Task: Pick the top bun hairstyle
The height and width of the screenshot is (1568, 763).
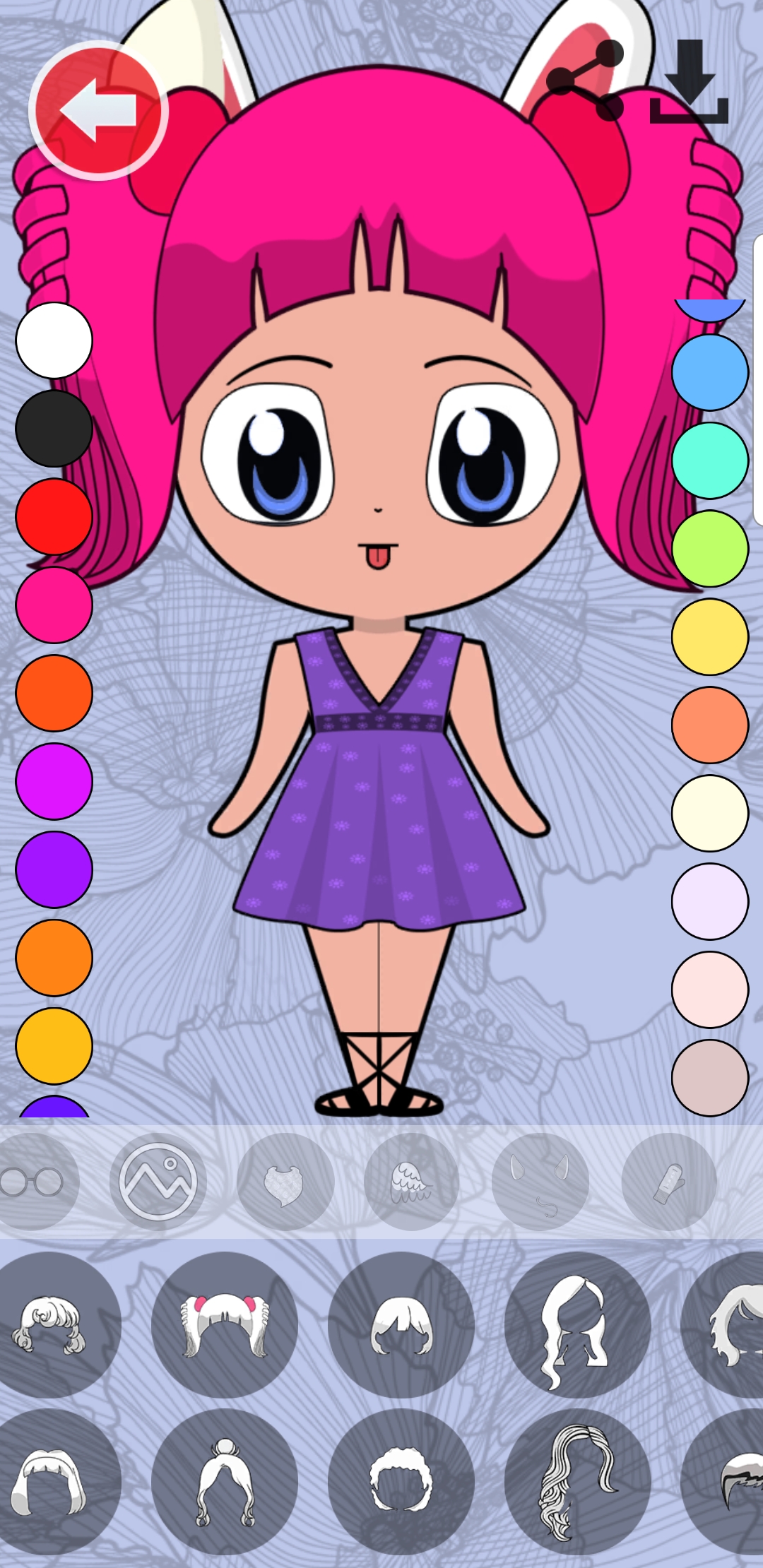Action: pos(225,1481)
